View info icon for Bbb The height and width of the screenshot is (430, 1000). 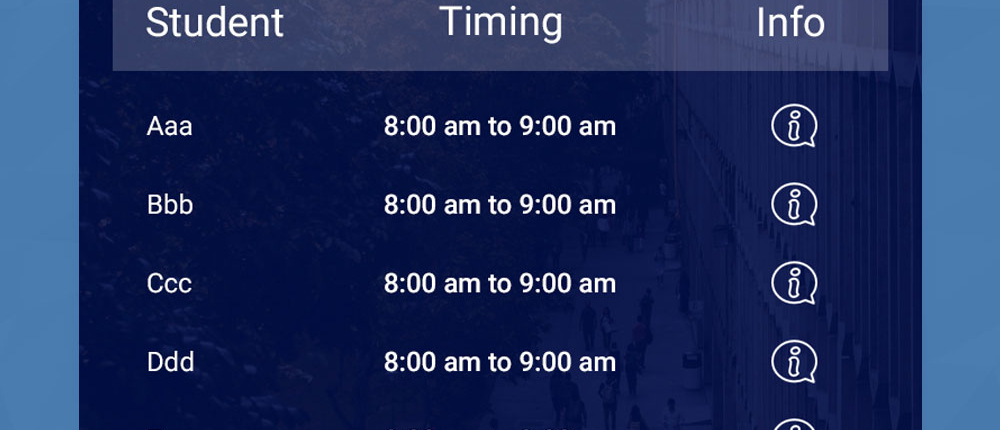tap(794, 205)
